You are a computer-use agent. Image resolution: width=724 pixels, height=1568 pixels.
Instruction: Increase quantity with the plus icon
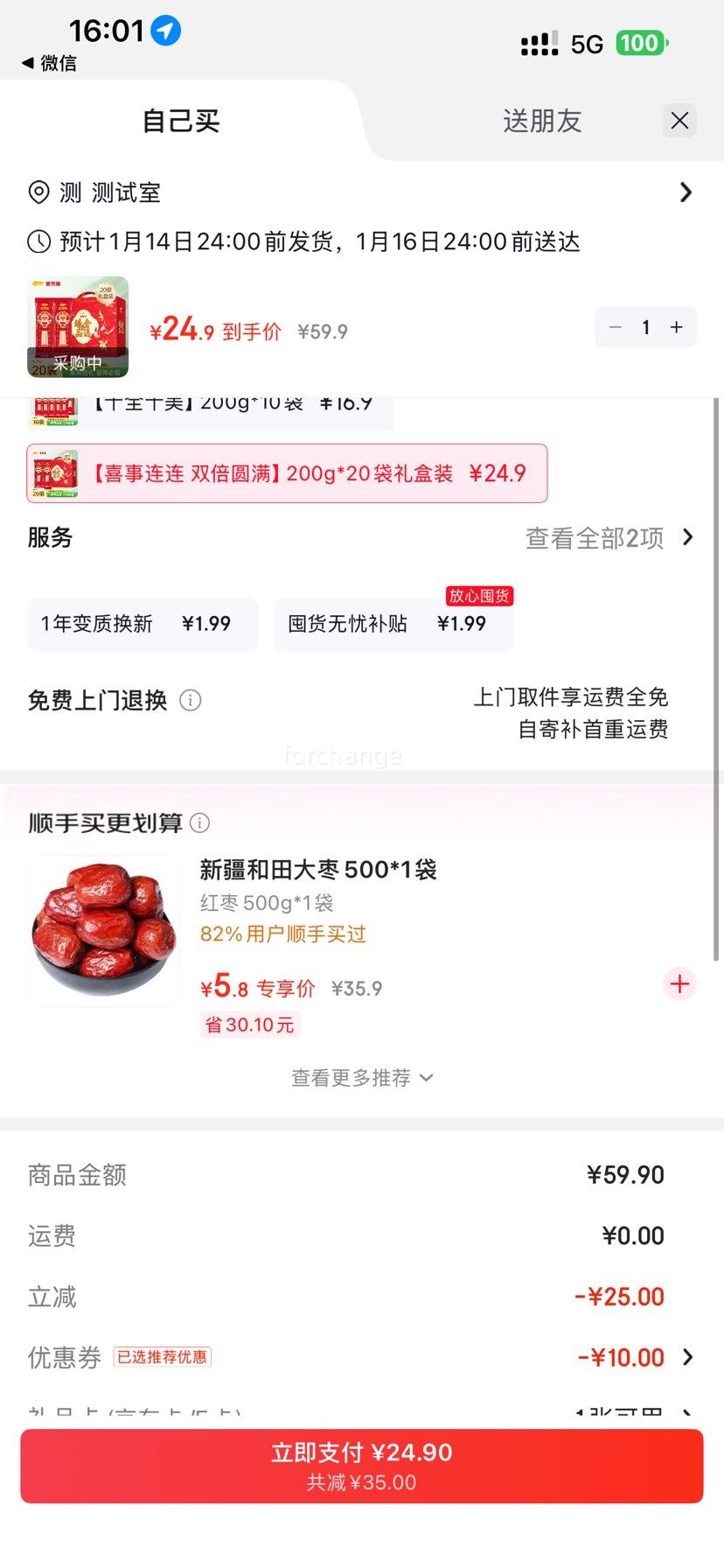click(x=676, y=326)
